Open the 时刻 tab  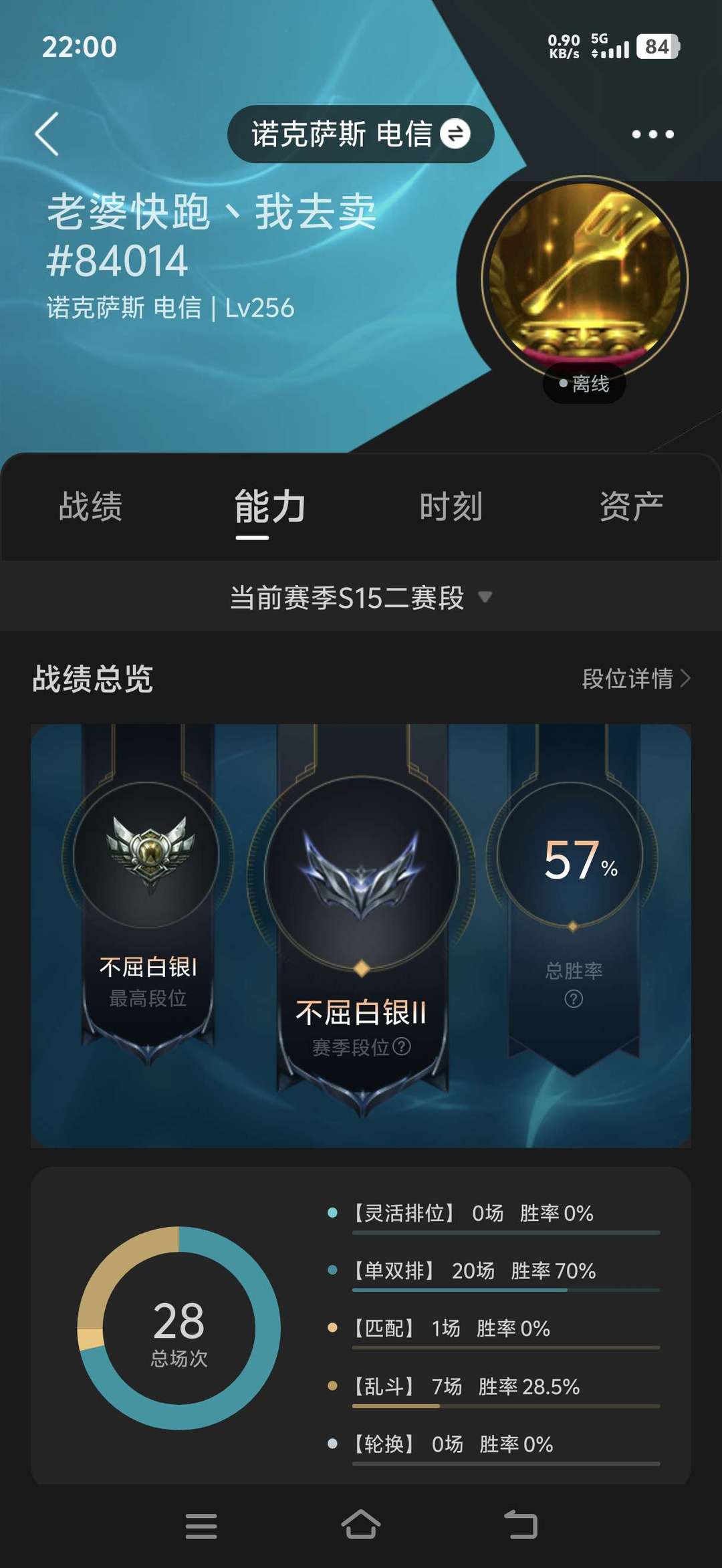click(451, 506)
